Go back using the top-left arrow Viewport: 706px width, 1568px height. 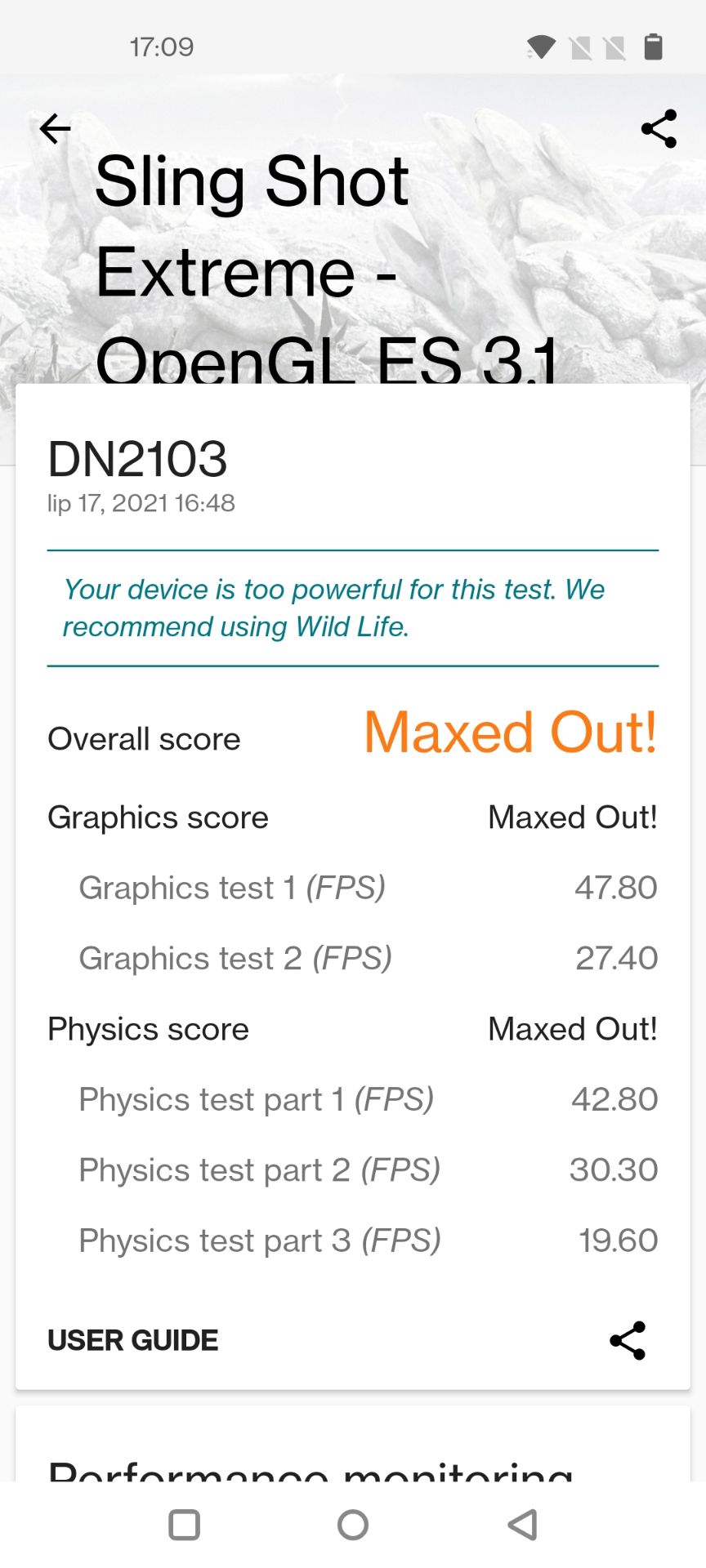coord(55,128)
